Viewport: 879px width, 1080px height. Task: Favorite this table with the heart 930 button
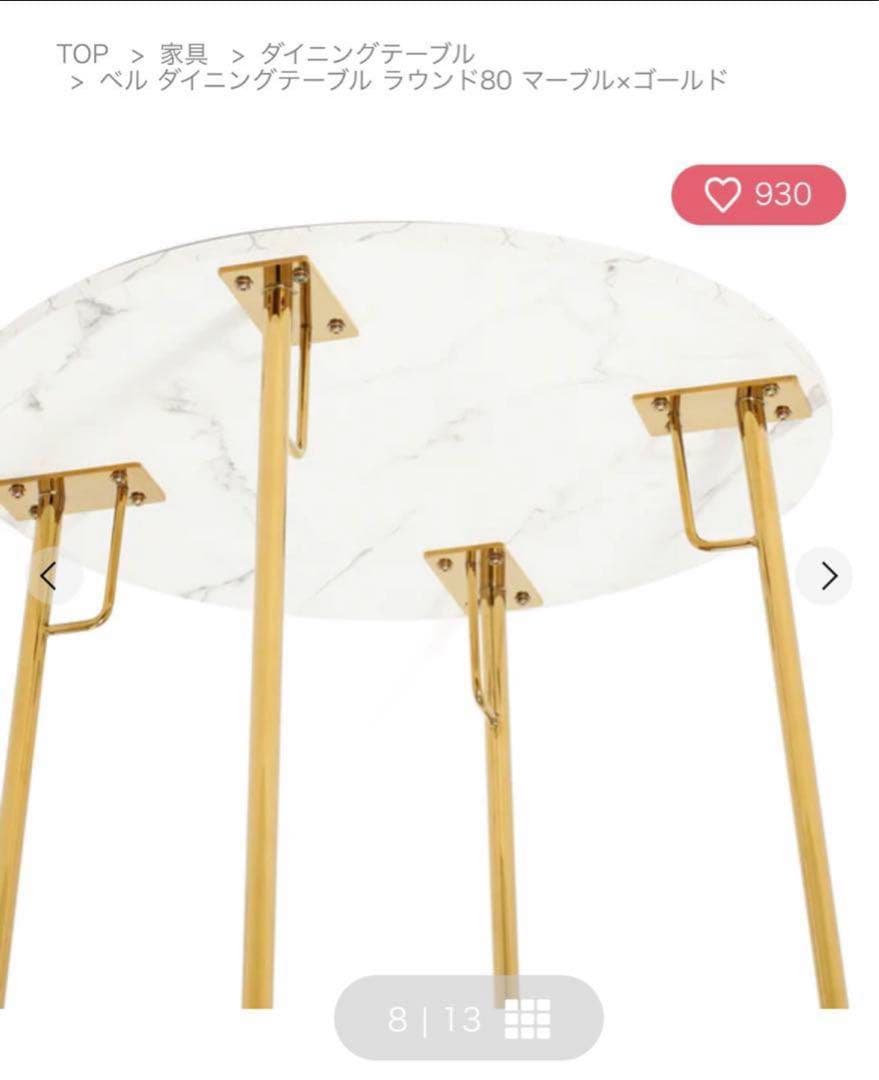tap(758, 194)
